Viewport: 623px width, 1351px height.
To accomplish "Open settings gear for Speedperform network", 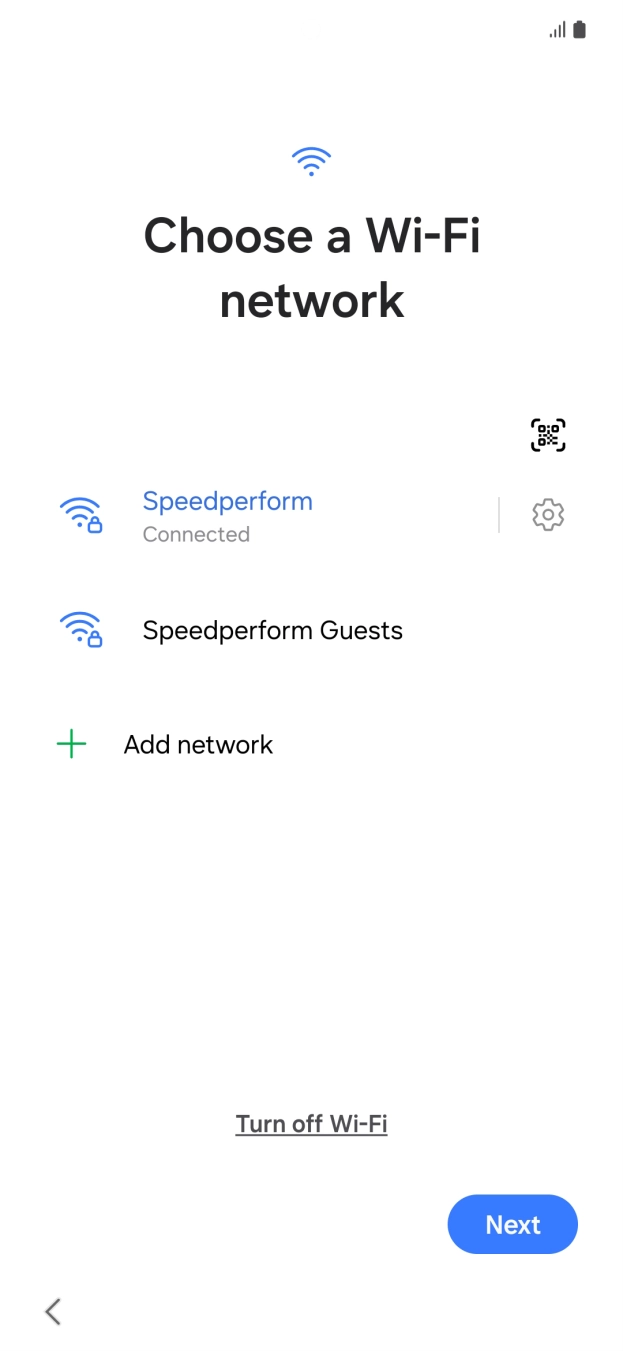I will click(x=548, y=515).
